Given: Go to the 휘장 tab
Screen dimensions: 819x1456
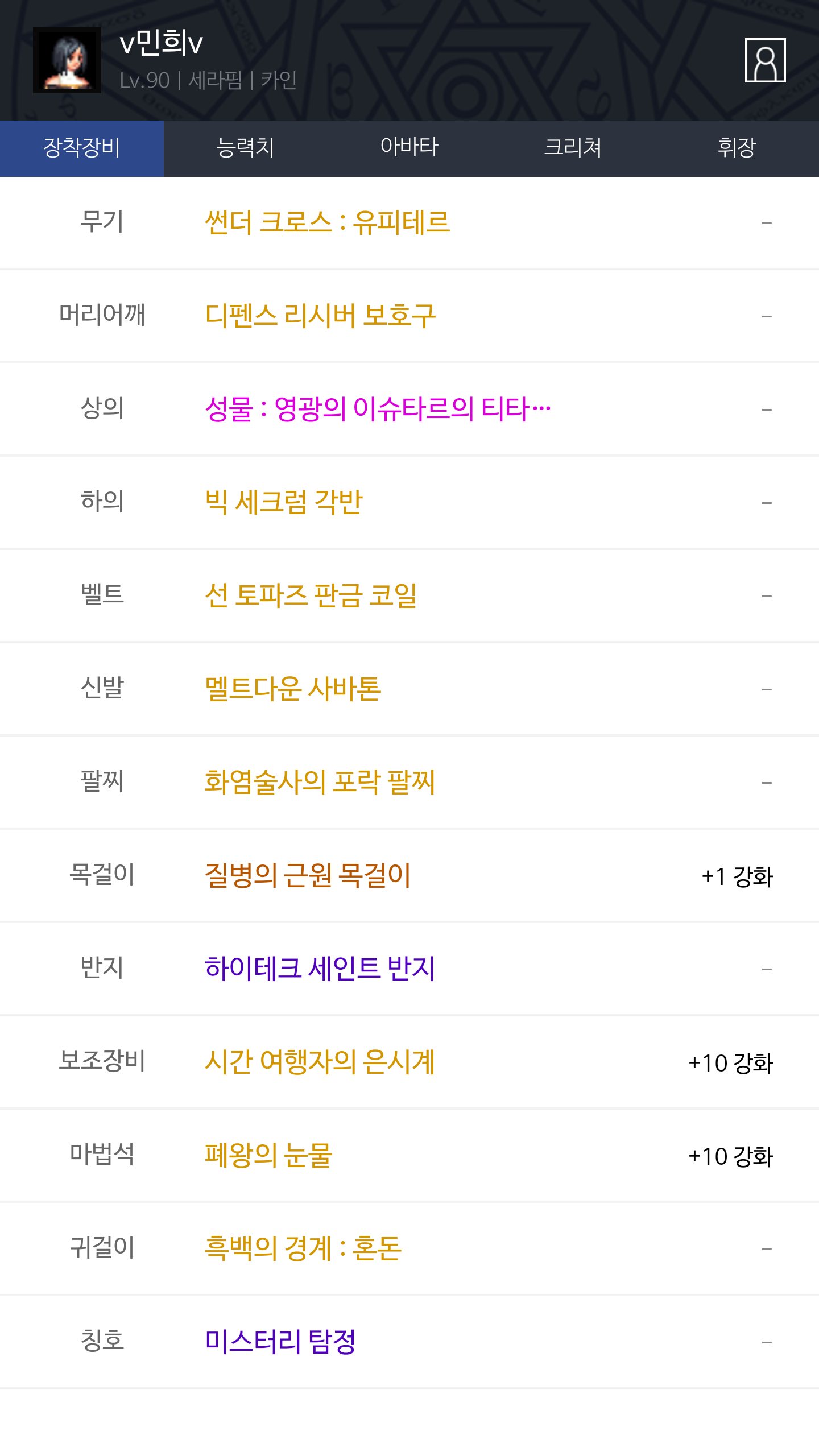Looking at the screenshot, I should (737, 148).
